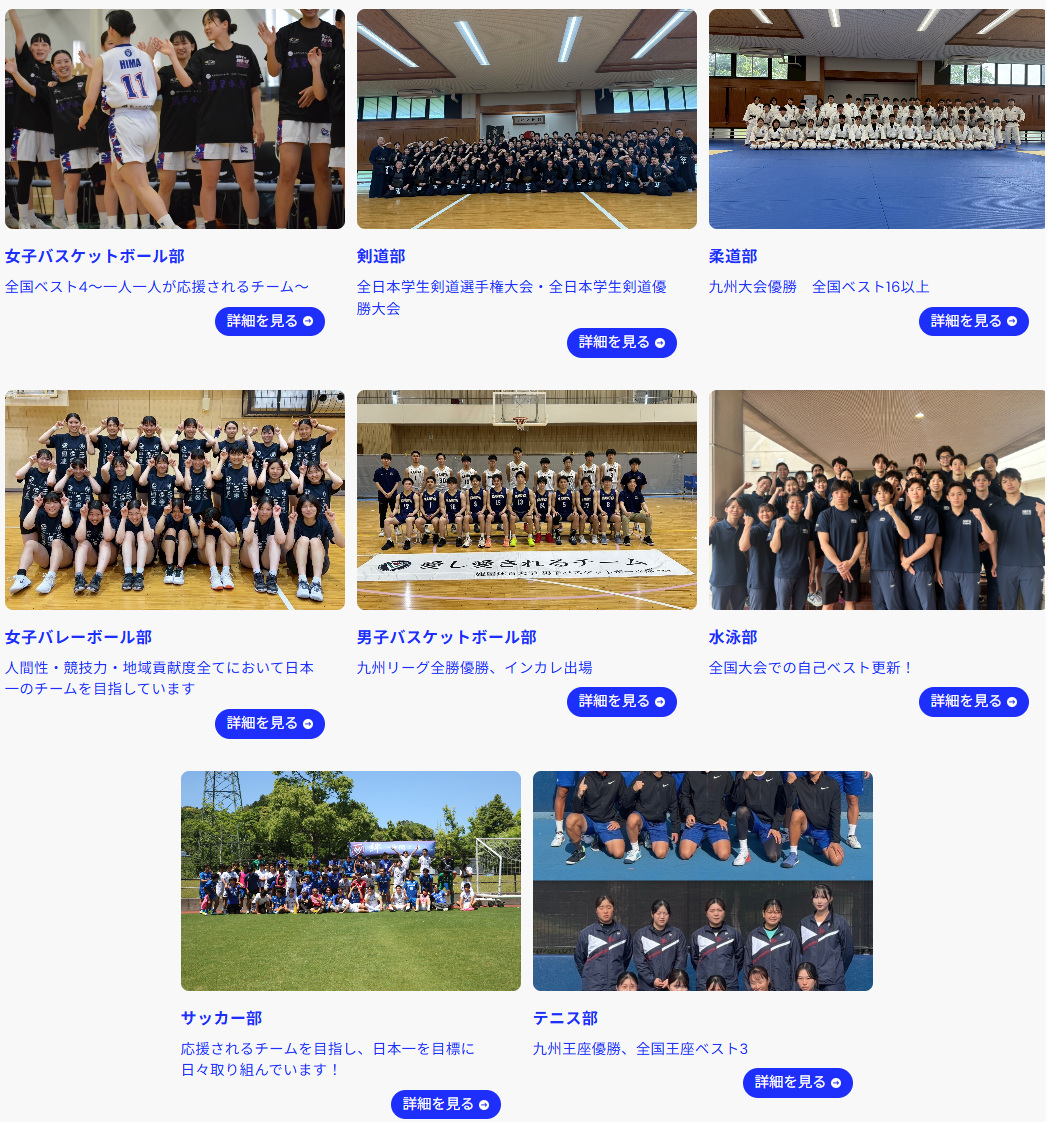Tap 詳細を見る under 女子バレーボール部

[x=269, y=723]
